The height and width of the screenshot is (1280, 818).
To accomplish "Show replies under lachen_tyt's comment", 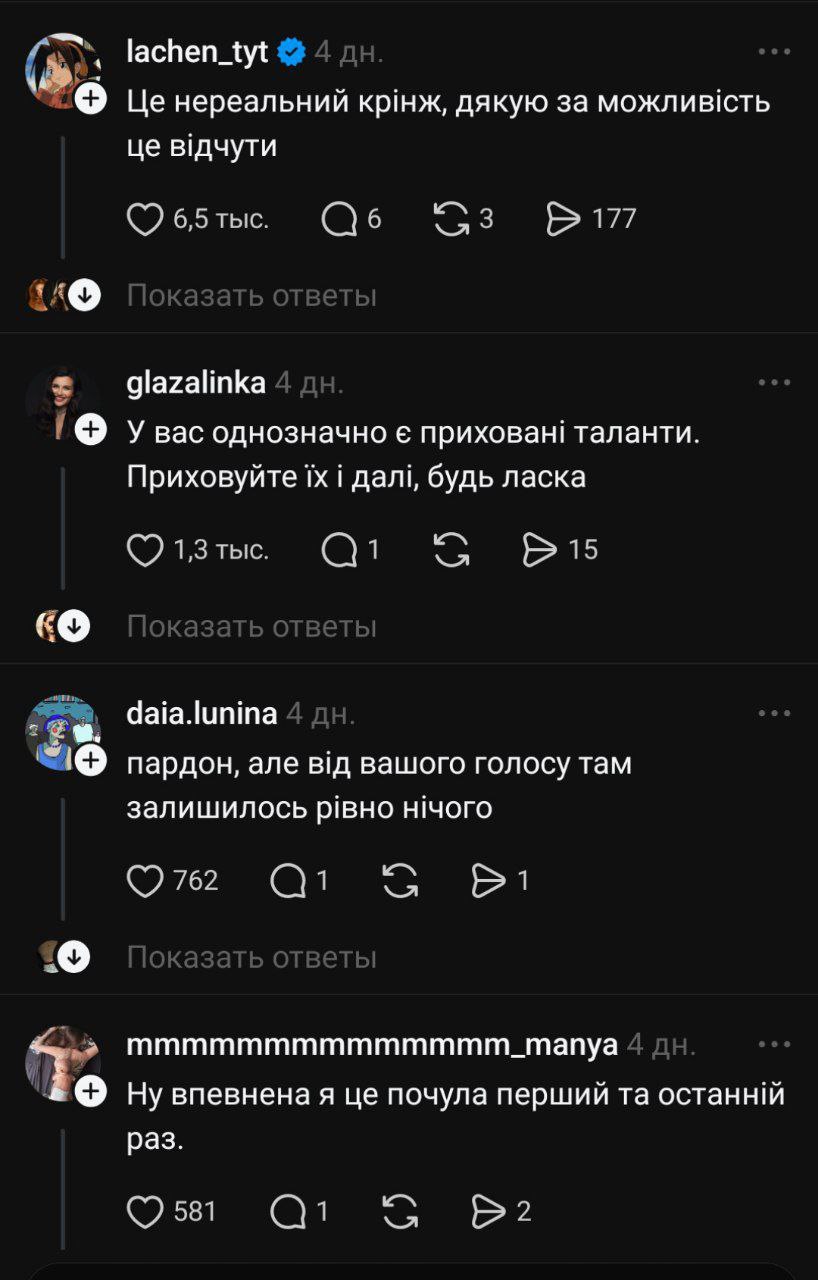I will pos(251,296).
